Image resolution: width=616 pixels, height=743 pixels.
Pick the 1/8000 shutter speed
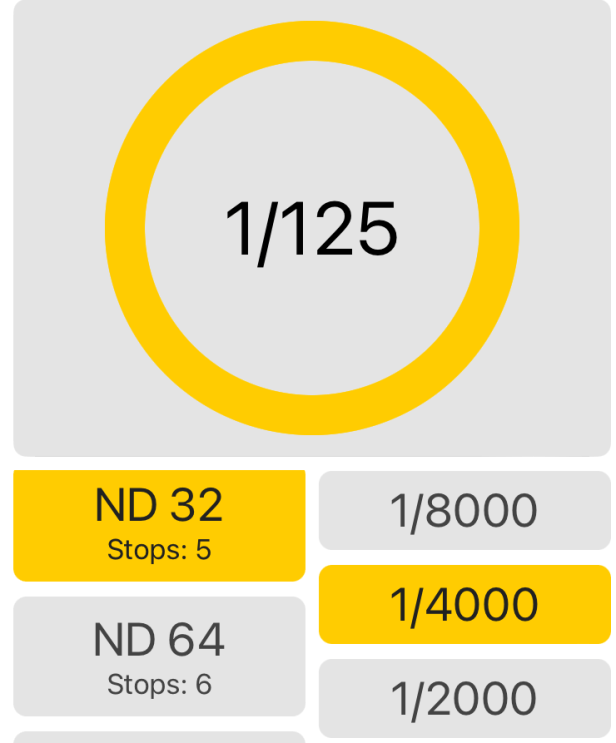(464, 511)
